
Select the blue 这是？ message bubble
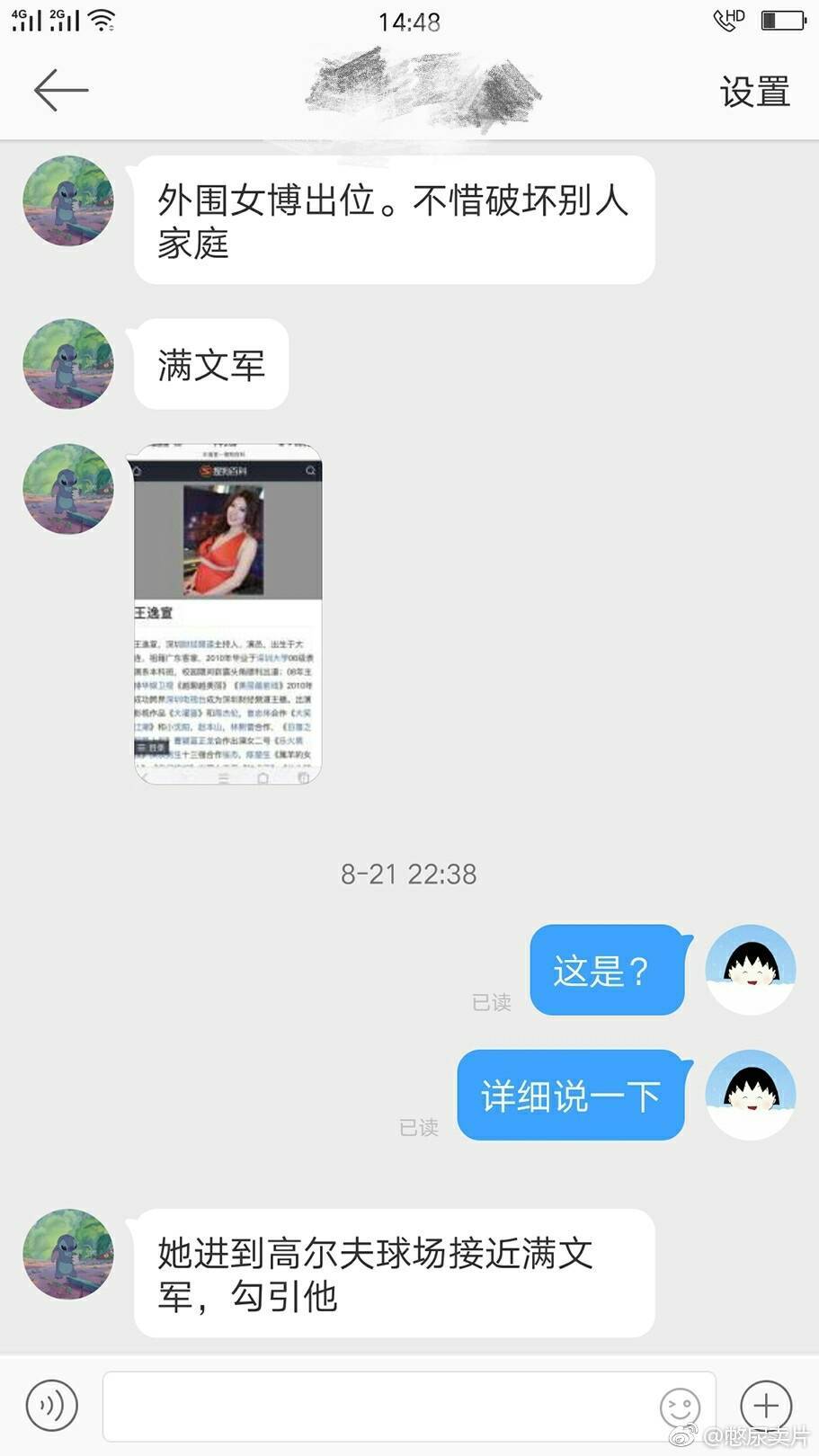(x=607, y=971)
